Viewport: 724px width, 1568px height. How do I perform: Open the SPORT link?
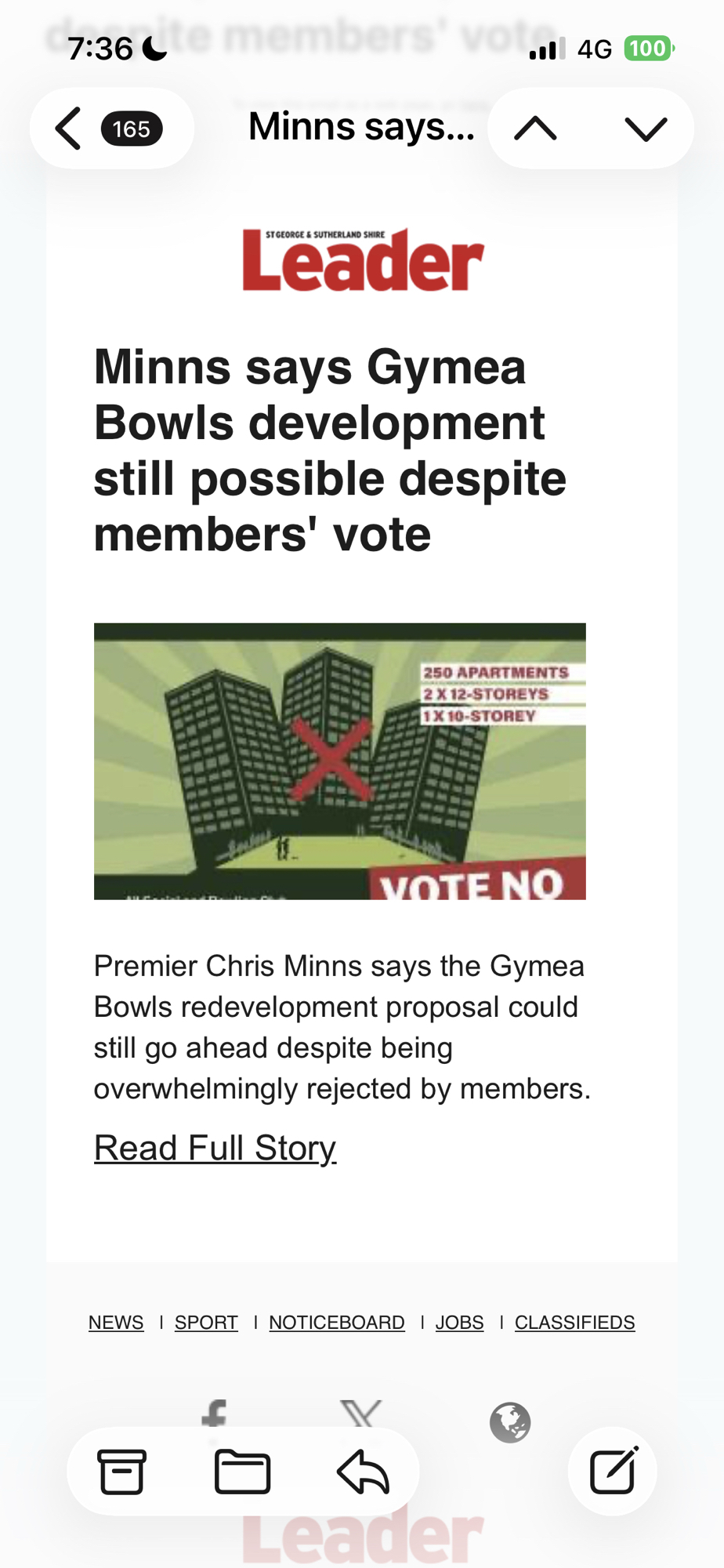click(x=206, y=1323)
